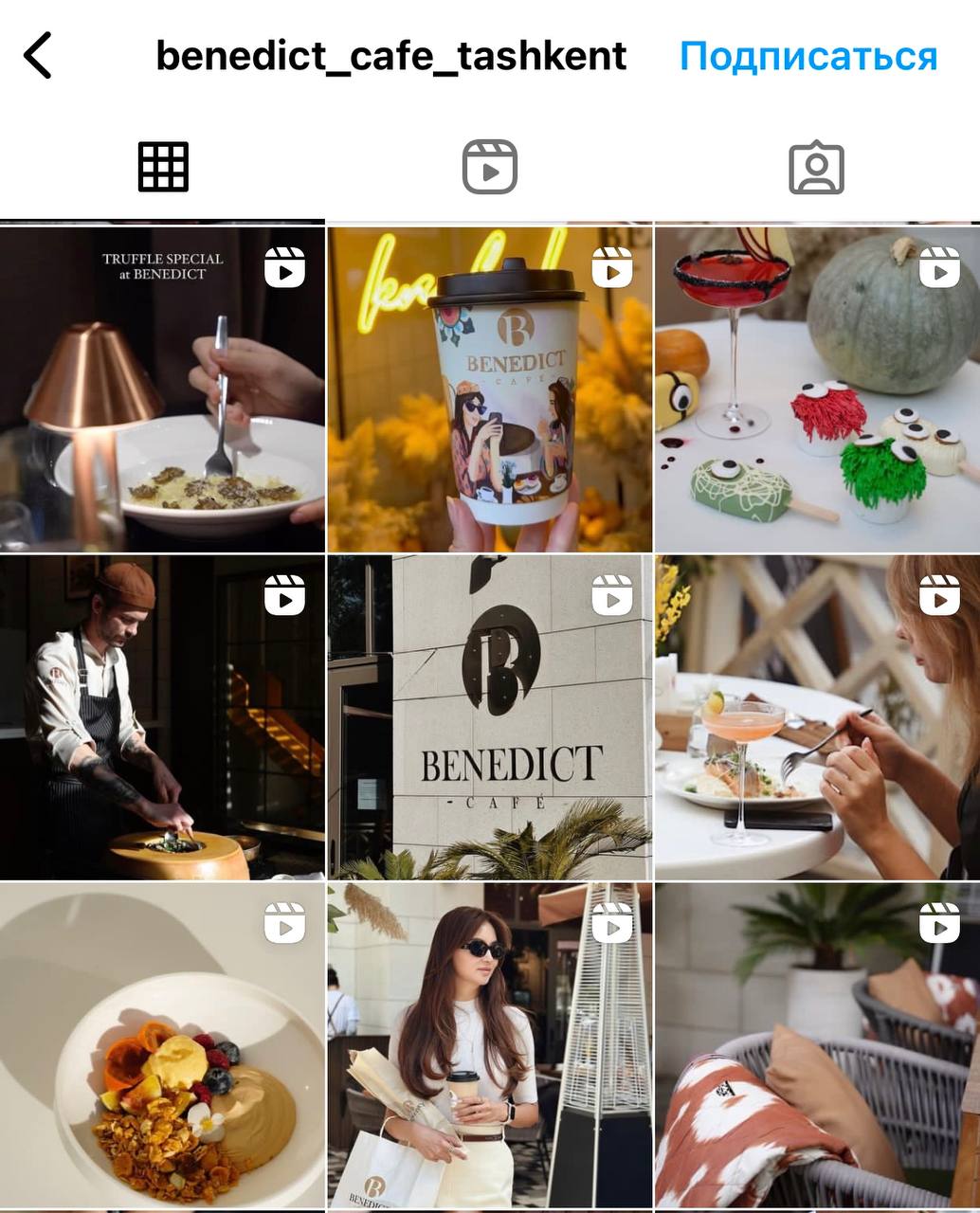Open the reel of the chef cooking
The width and height of the screenshot is (980, 1213).
162,716
